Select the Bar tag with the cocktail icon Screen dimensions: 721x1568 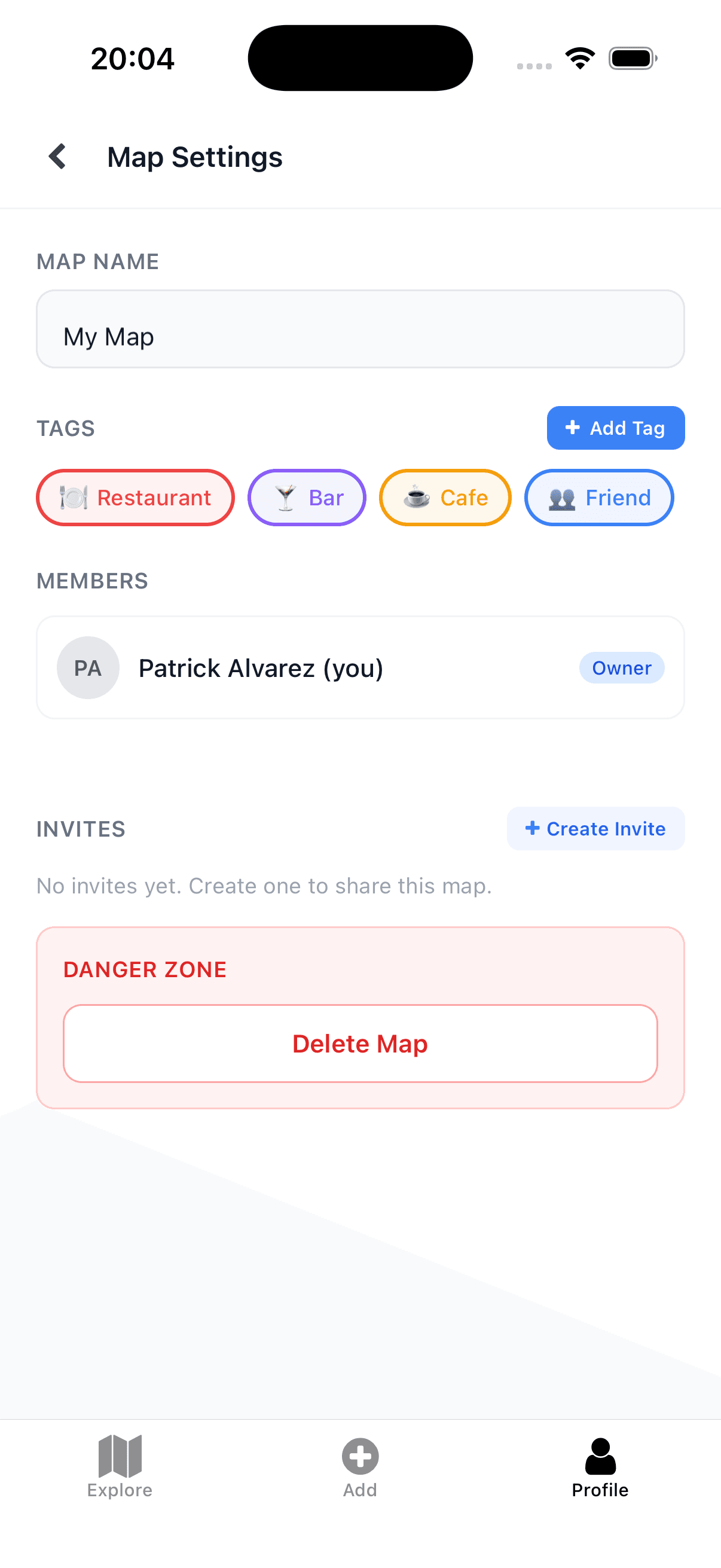tap(306, 498)
